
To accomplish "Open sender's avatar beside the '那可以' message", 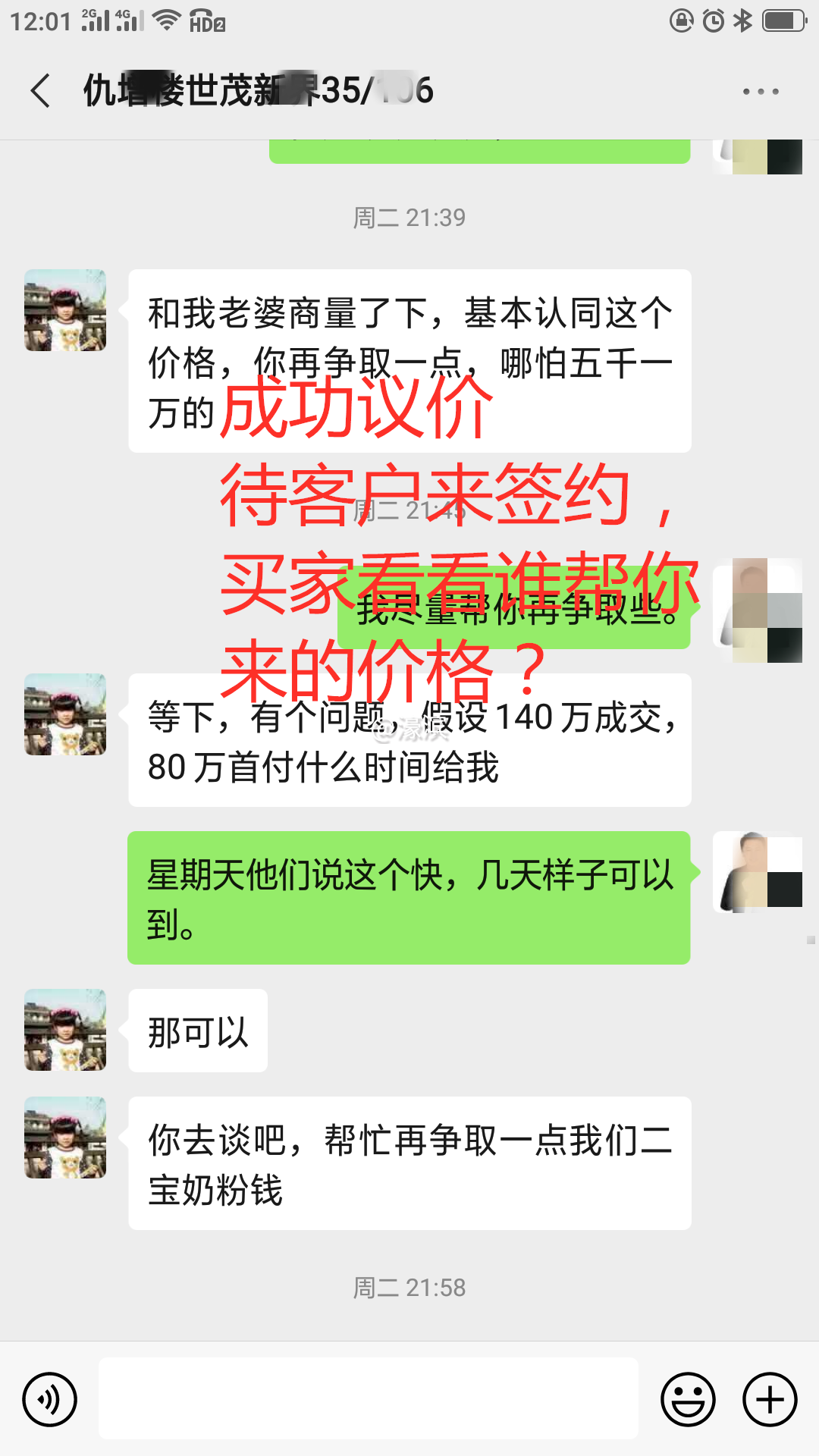I will pos(65,1030).
